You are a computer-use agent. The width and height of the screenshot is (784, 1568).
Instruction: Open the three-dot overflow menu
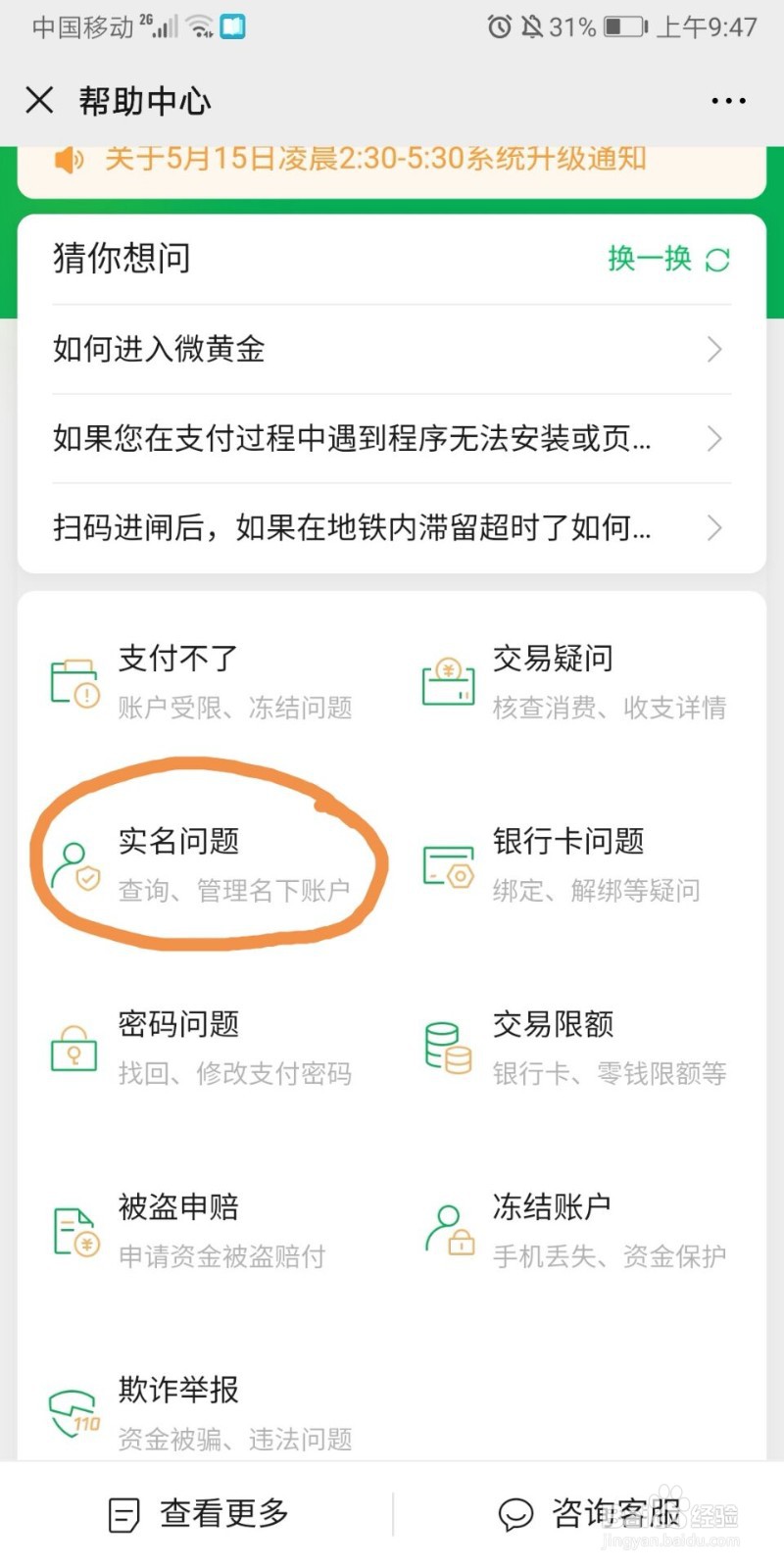[x=728, y=100]
